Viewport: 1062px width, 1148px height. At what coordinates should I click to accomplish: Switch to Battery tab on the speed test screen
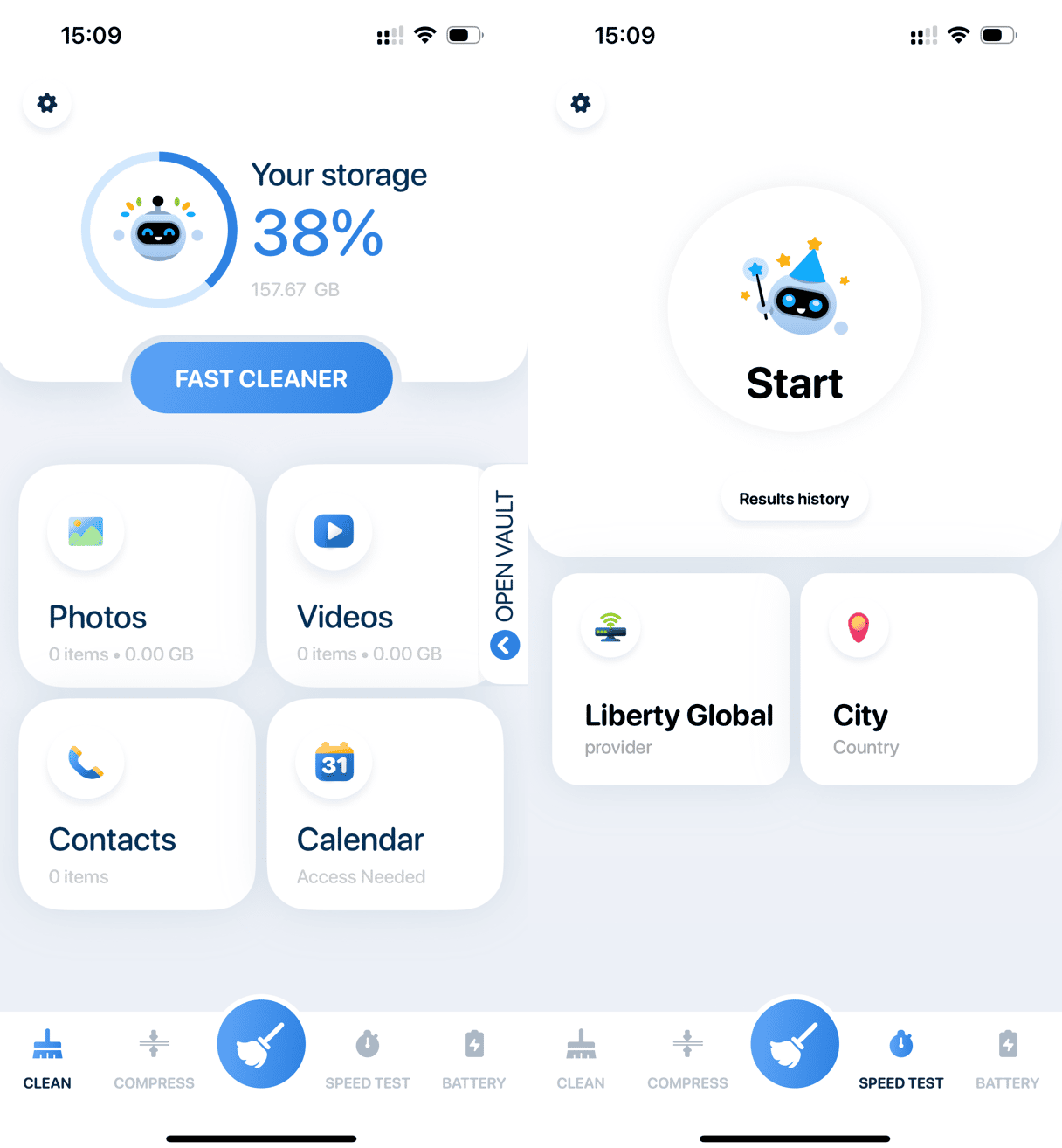tap(1007, 1058)
